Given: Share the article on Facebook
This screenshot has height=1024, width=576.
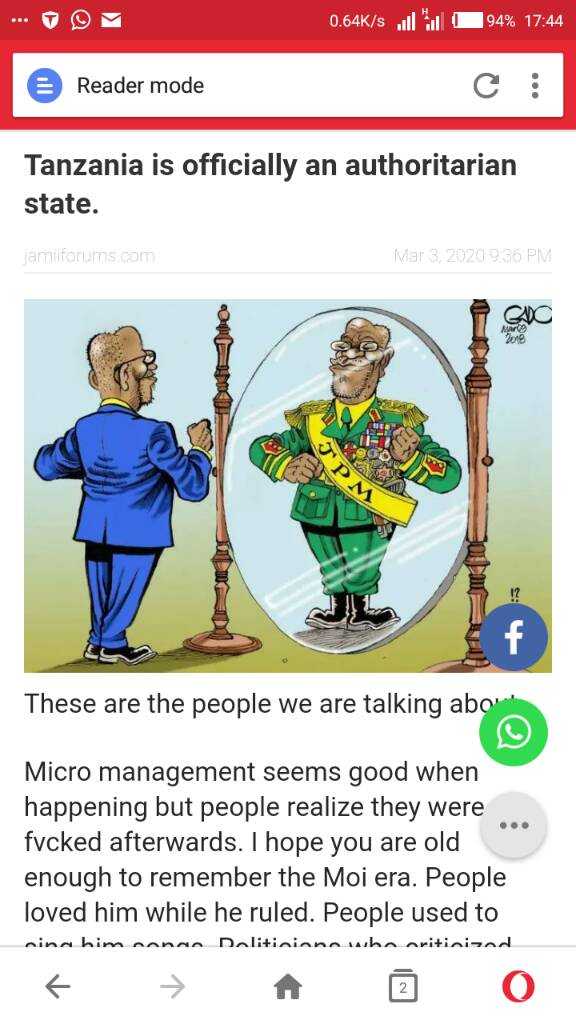Looking at the screenshot, I should coord(513,637).
